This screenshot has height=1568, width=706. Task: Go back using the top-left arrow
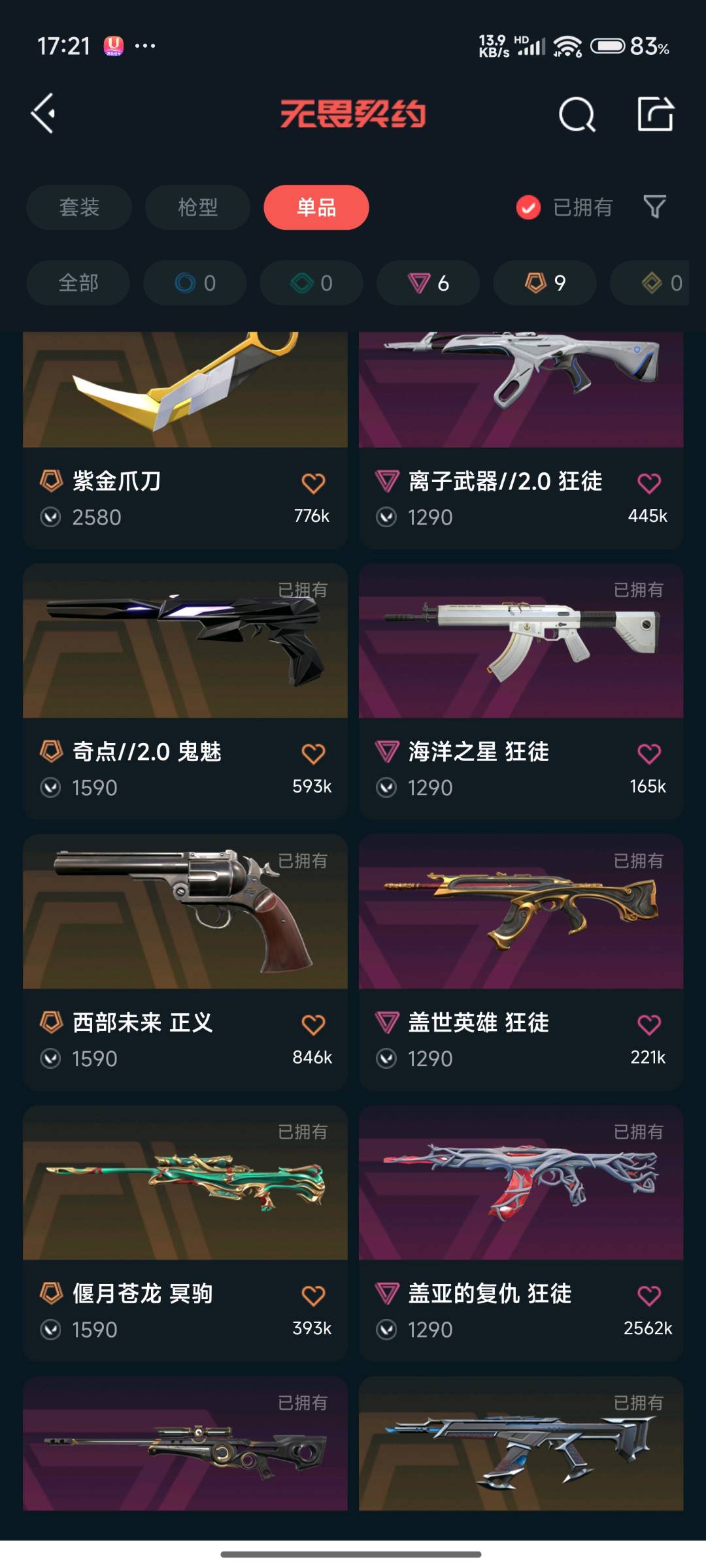43,114
